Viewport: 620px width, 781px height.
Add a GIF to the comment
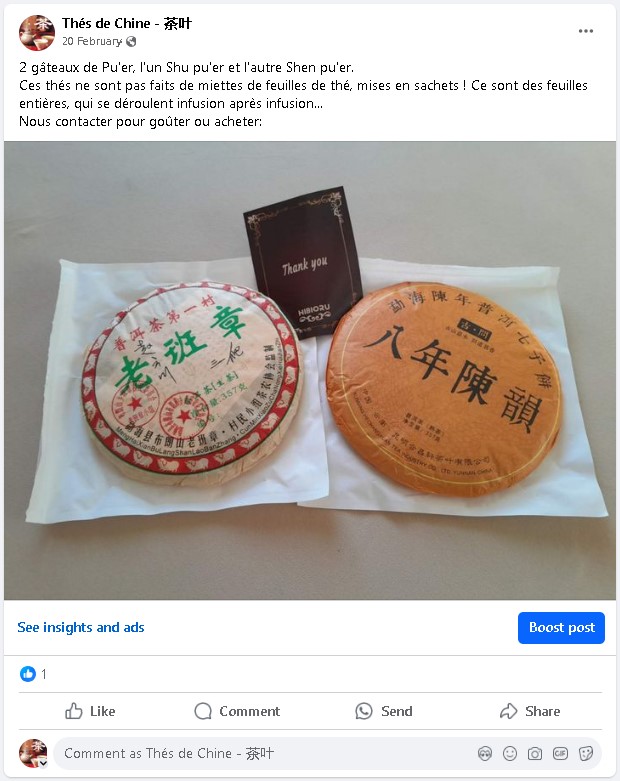(x=560, y=753)
